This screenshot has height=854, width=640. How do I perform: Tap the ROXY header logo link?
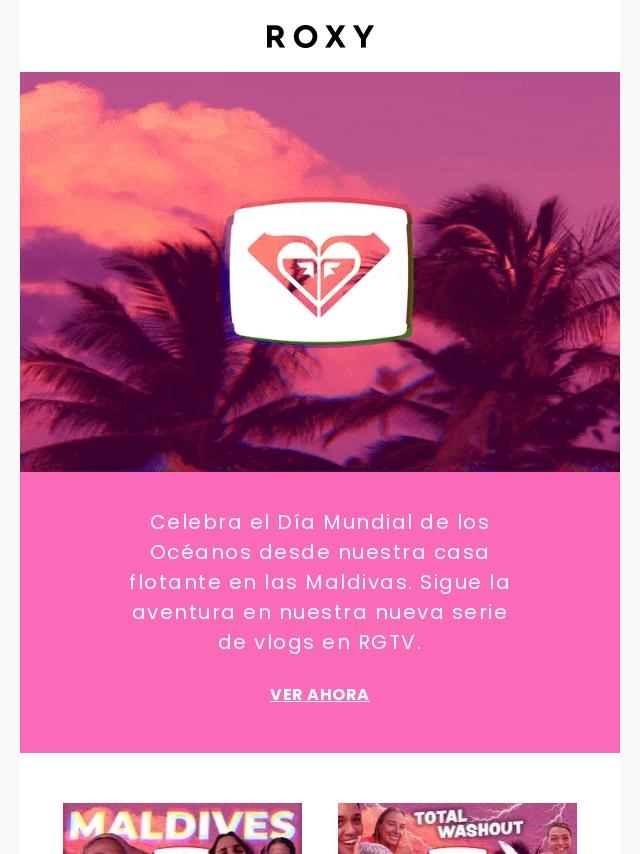coord(320,37)
